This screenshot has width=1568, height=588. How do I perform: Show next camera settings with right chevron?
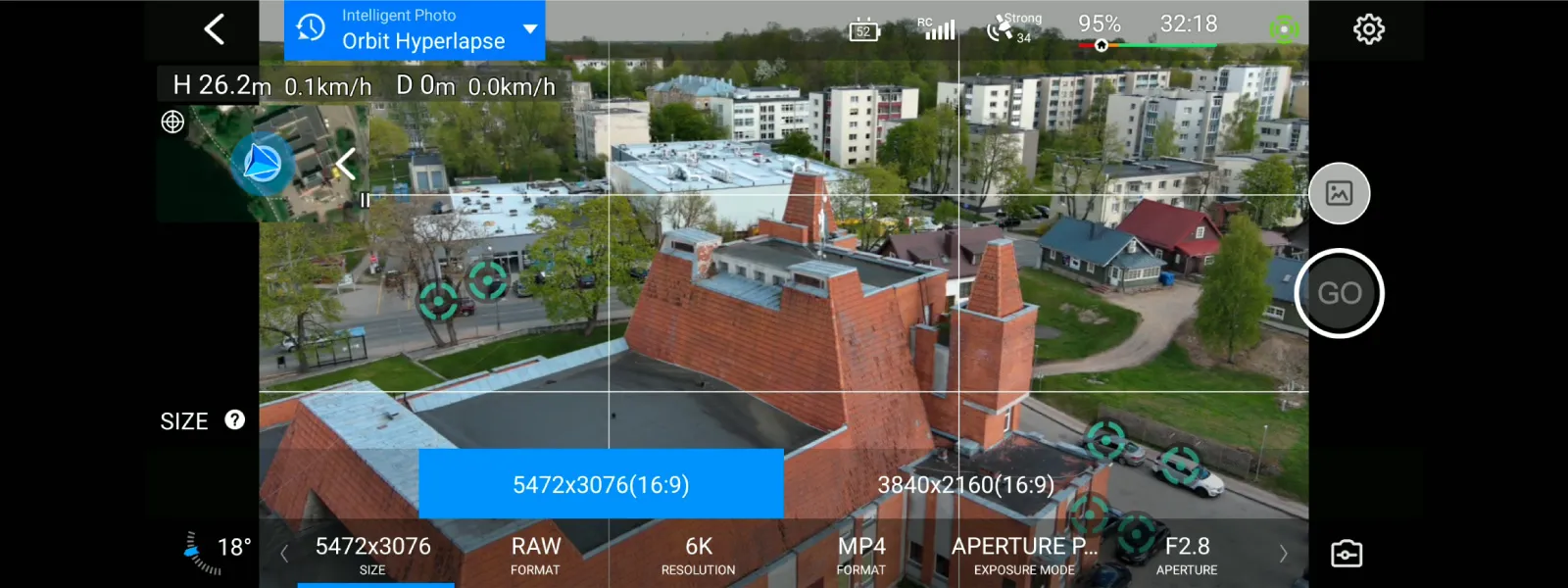1283,554
